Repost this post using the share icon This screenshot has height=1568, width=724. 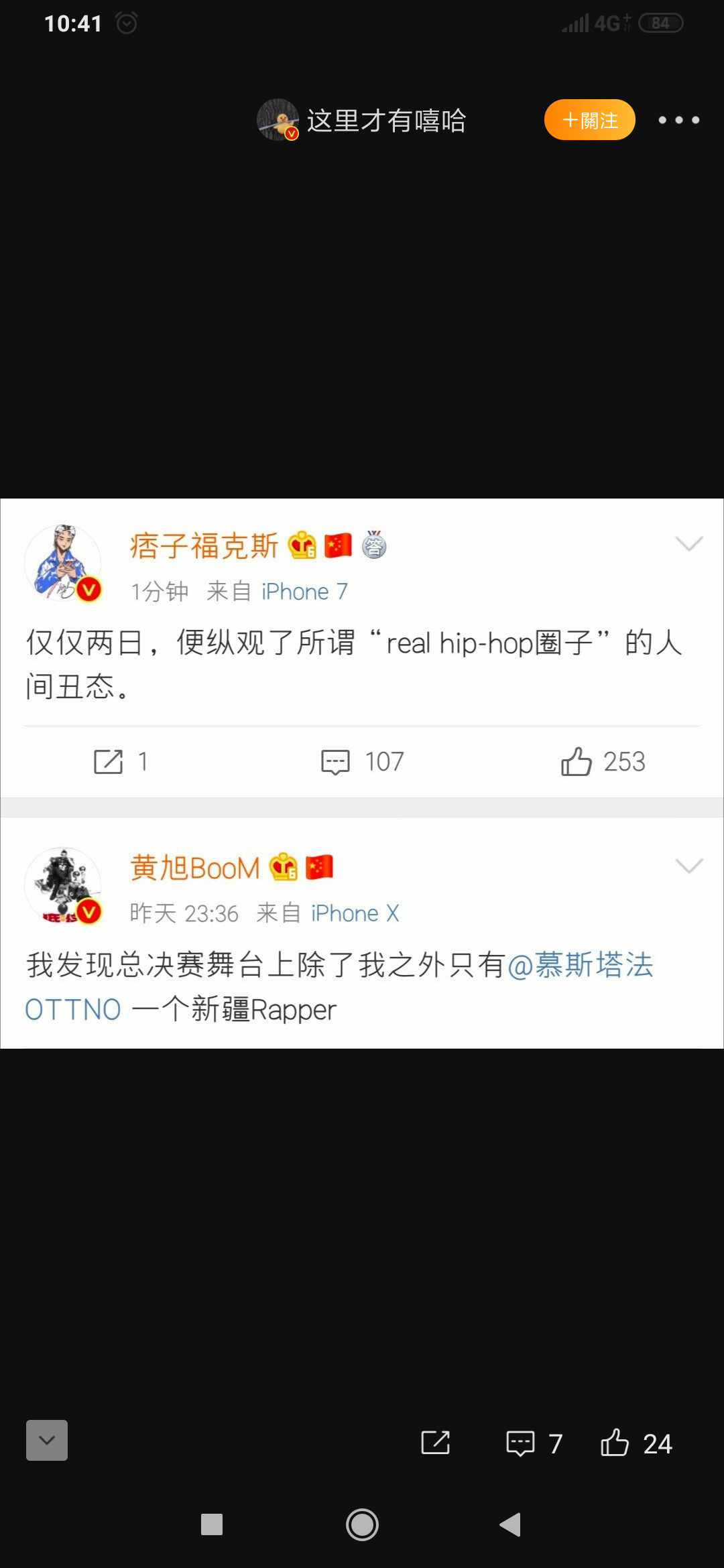click(435, 1443)
